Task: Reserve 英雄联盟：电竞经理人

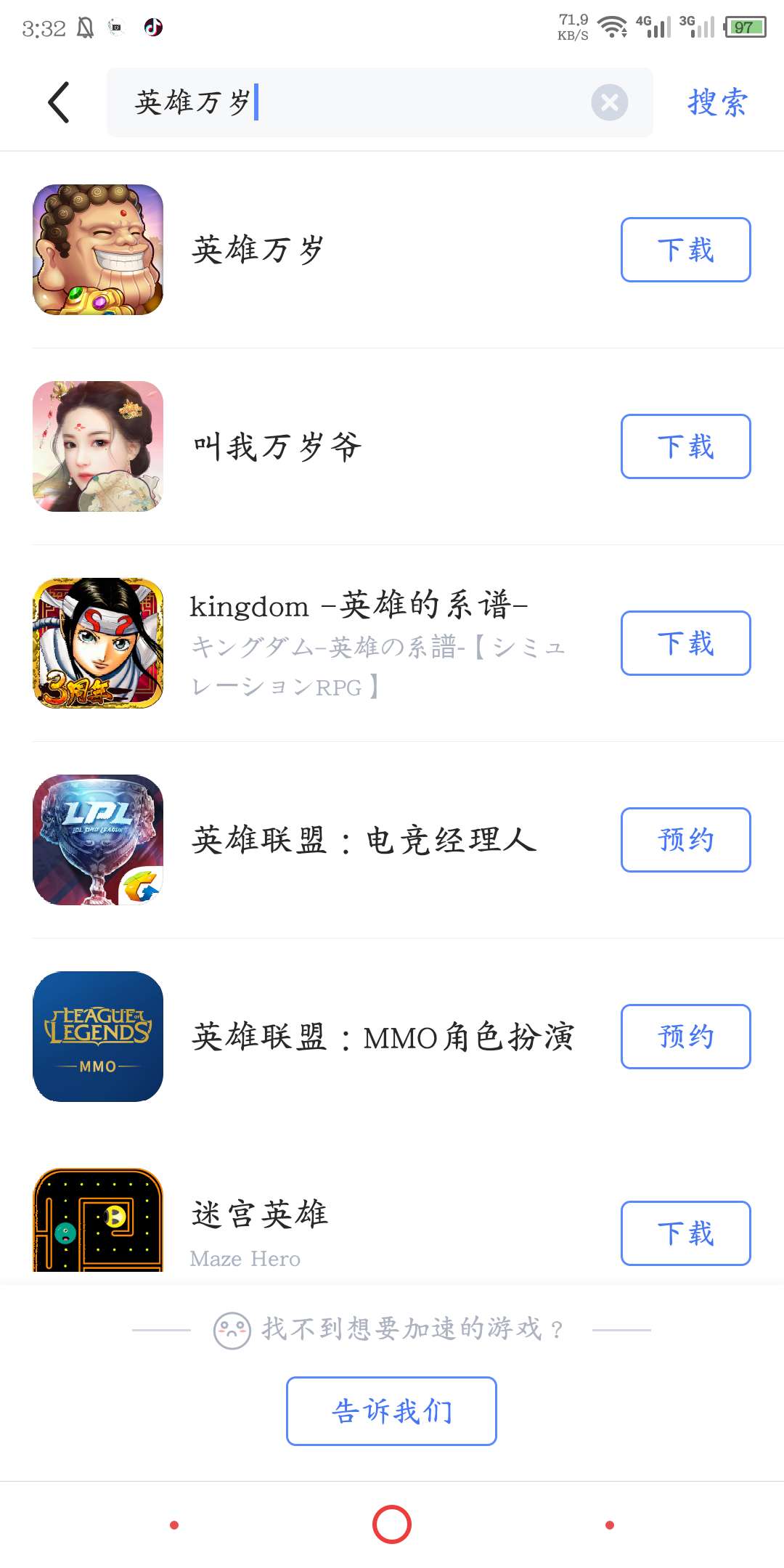Action: coord(685,840)
